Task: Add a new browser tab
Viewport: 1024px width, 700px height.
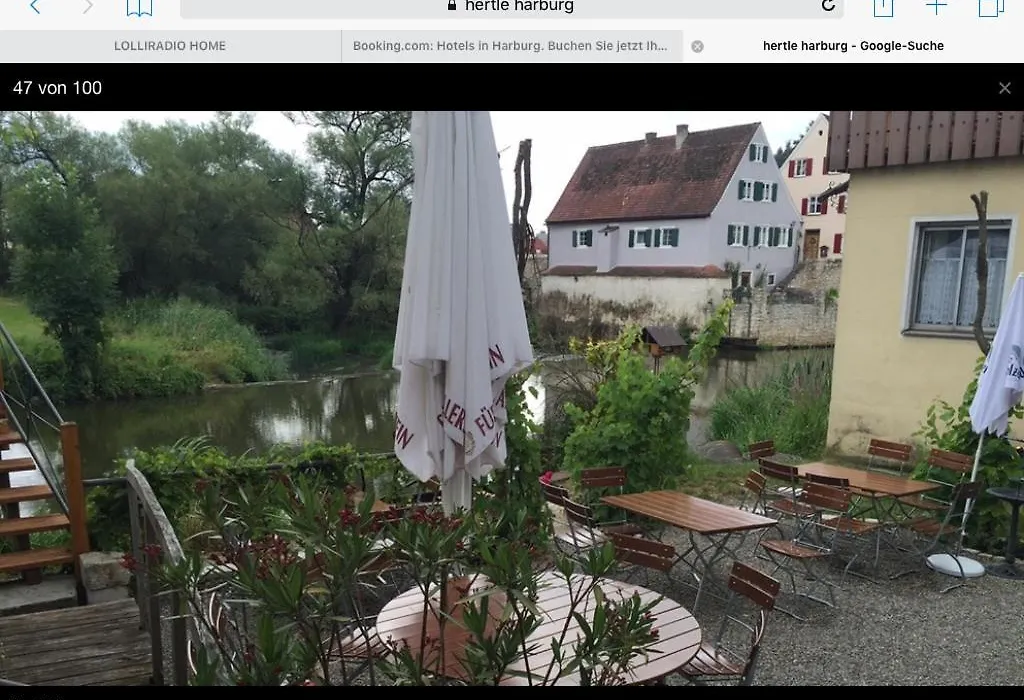Action: point(936,8)
